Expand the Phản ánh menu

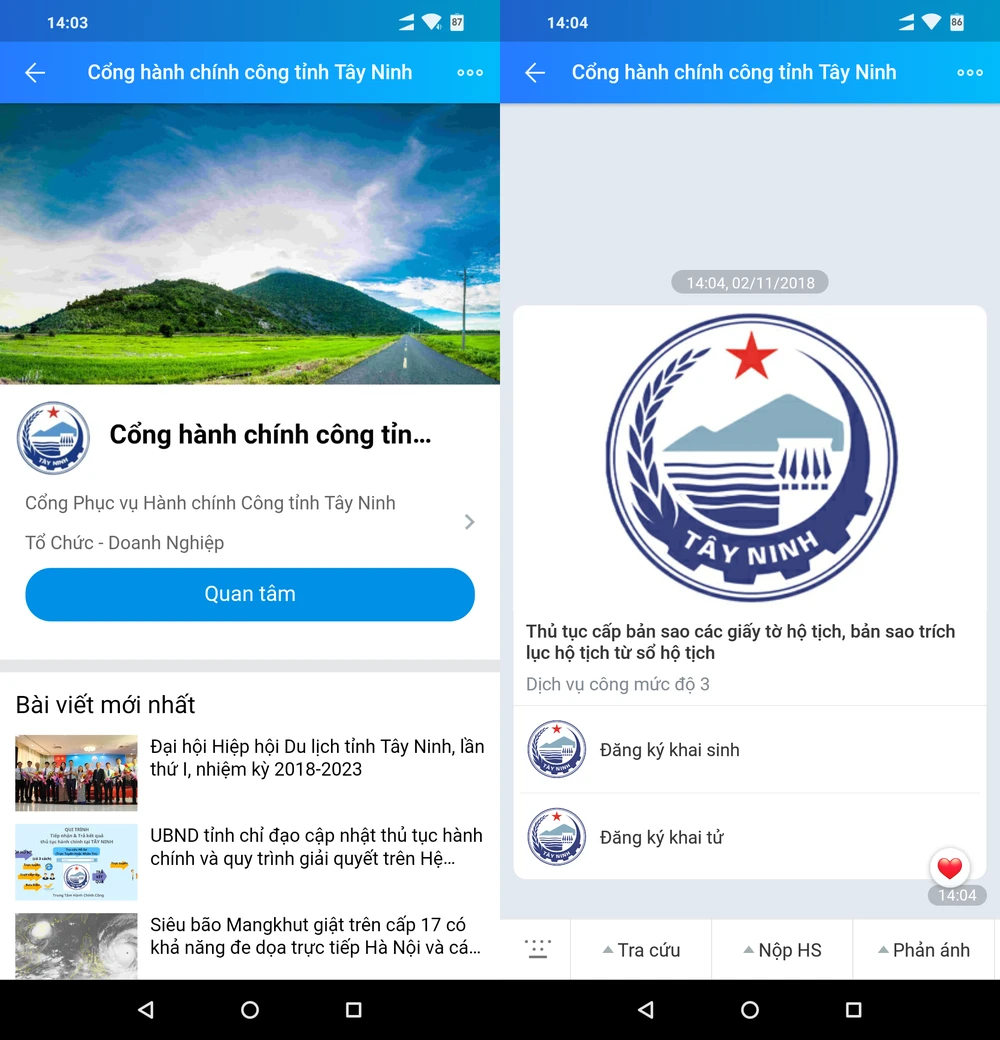(x=923, y=950)
